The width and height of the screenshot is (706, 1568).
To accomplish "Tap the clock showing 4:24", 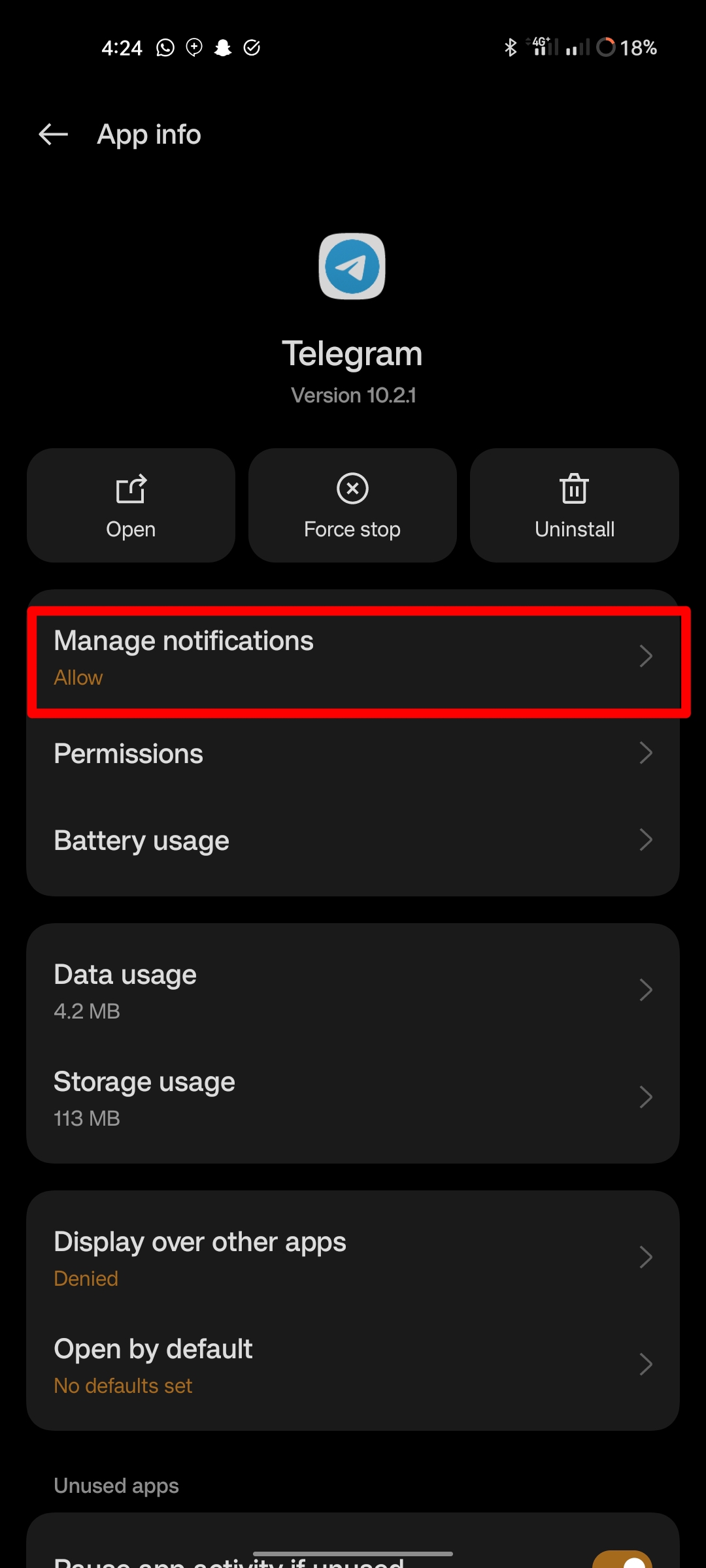I will (122, 47).
